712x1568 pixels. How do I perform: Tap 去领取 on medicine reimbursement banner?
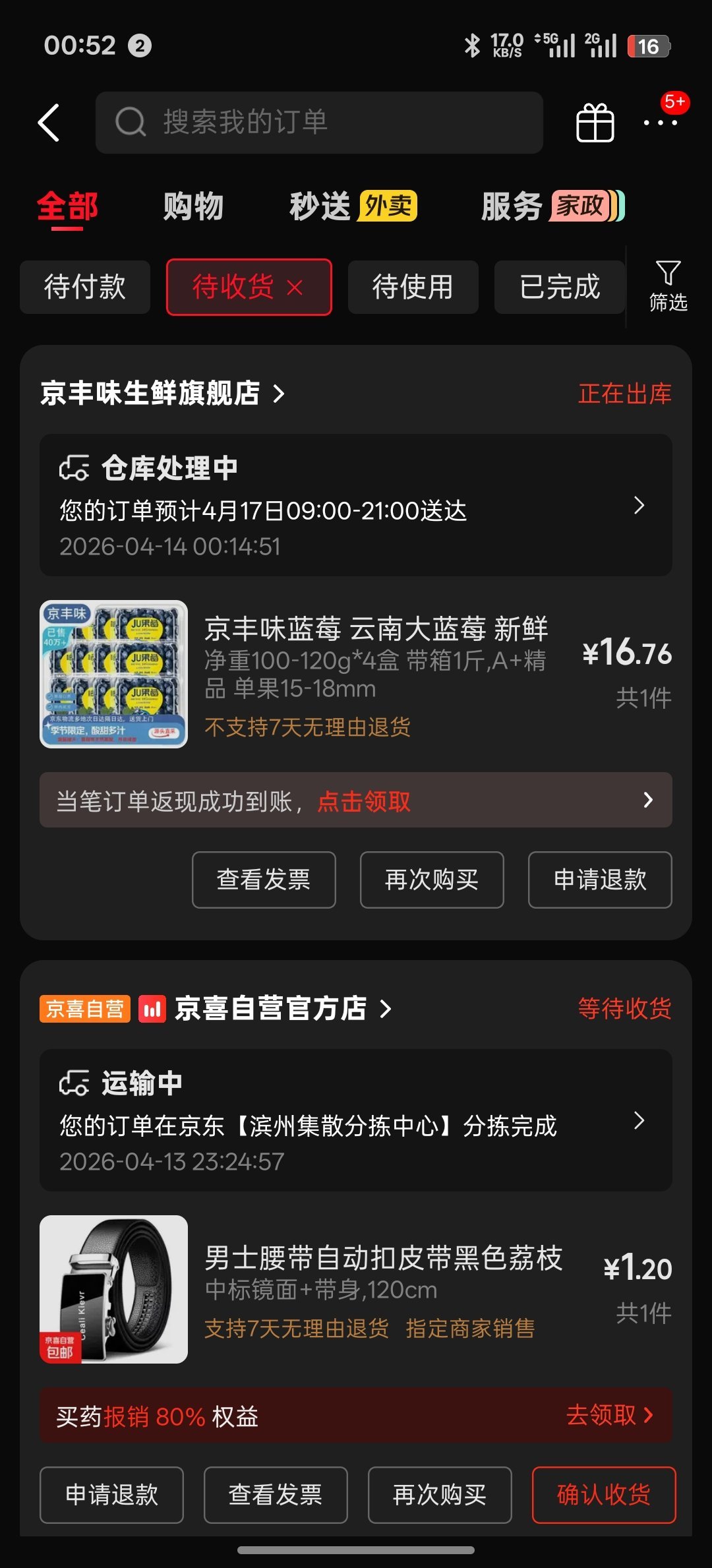coord(609,1415)
